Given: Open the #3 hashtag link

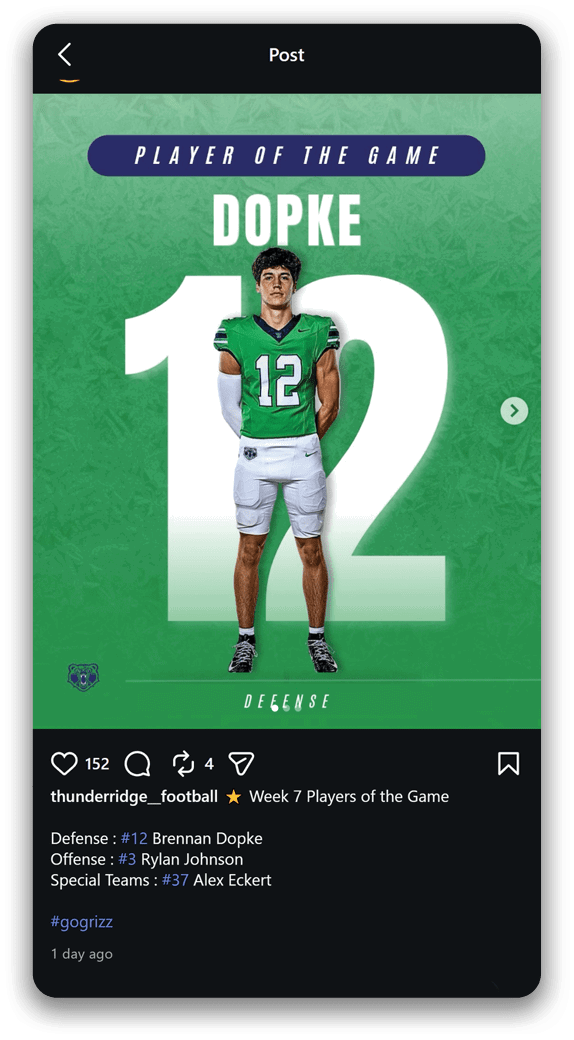Looking at the screenshot, I should coord(127,859).
